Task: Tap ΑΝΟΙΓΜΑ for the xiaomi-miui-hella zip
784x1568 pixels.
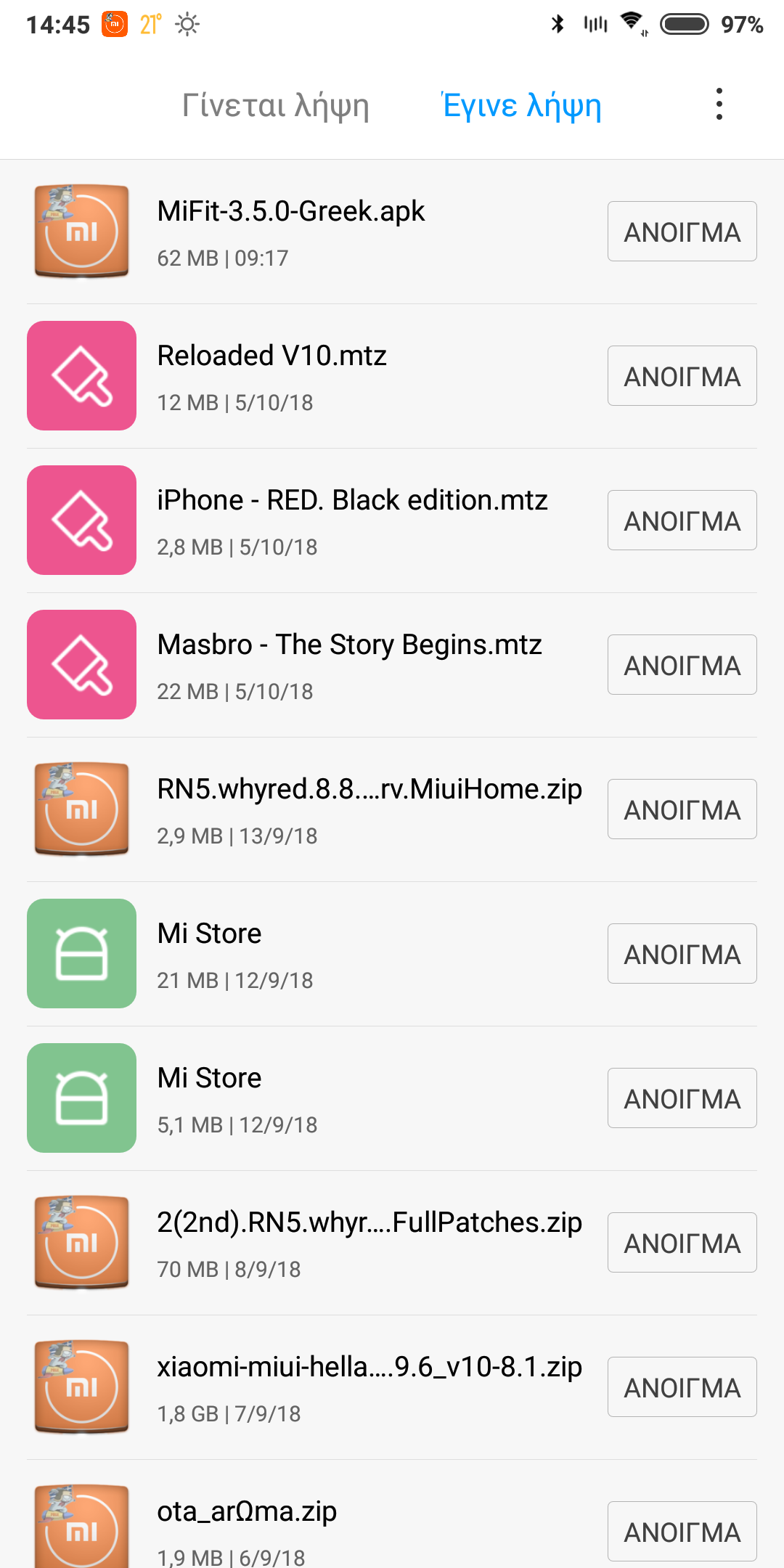Action: point(682,1387)
